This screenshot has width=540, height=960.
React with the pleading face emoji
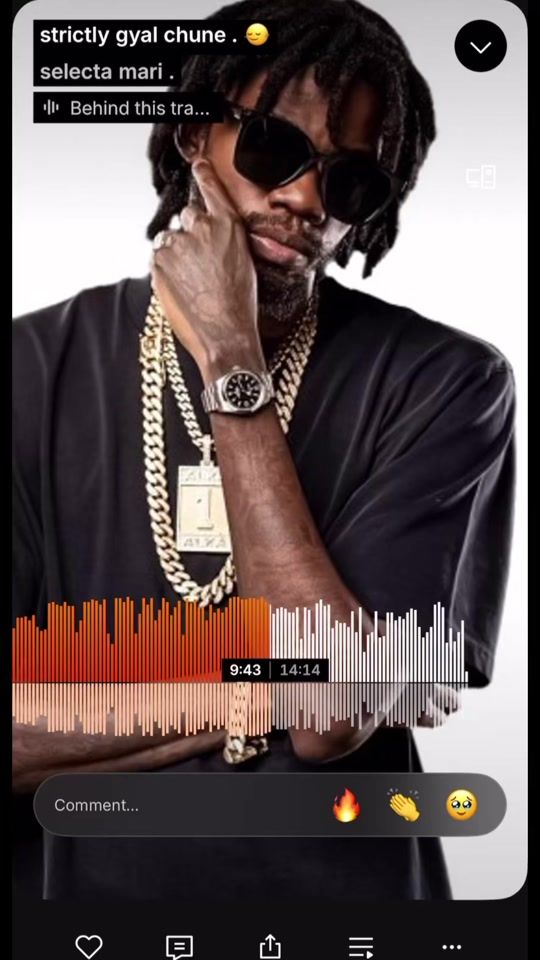point(462,805)
